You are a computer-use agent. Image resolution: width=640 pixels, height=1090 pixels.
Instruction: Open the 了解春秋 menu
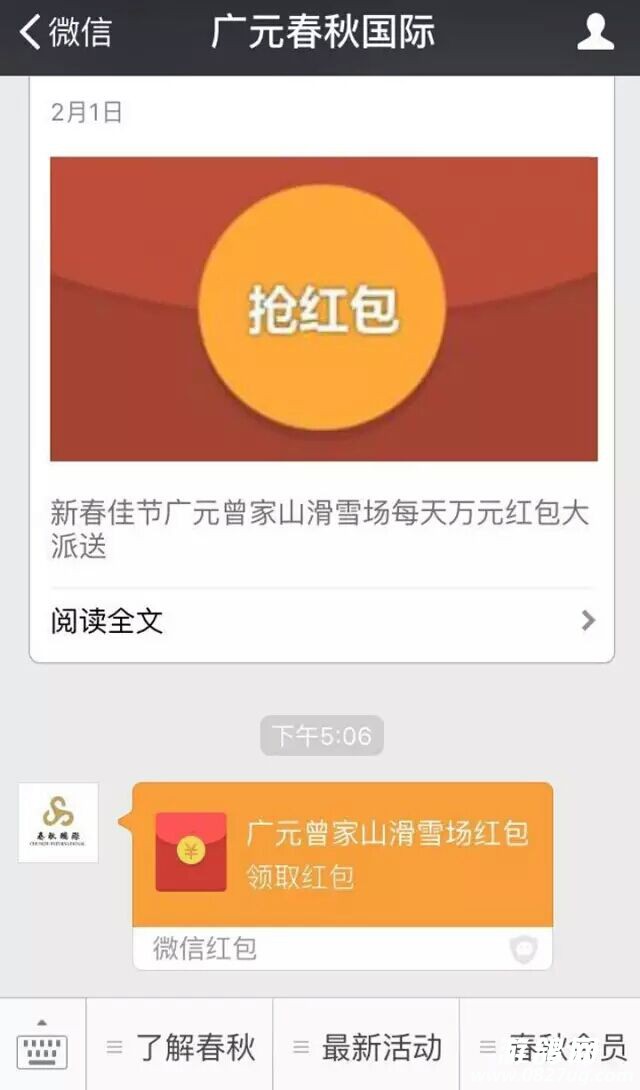point(181,1047)
